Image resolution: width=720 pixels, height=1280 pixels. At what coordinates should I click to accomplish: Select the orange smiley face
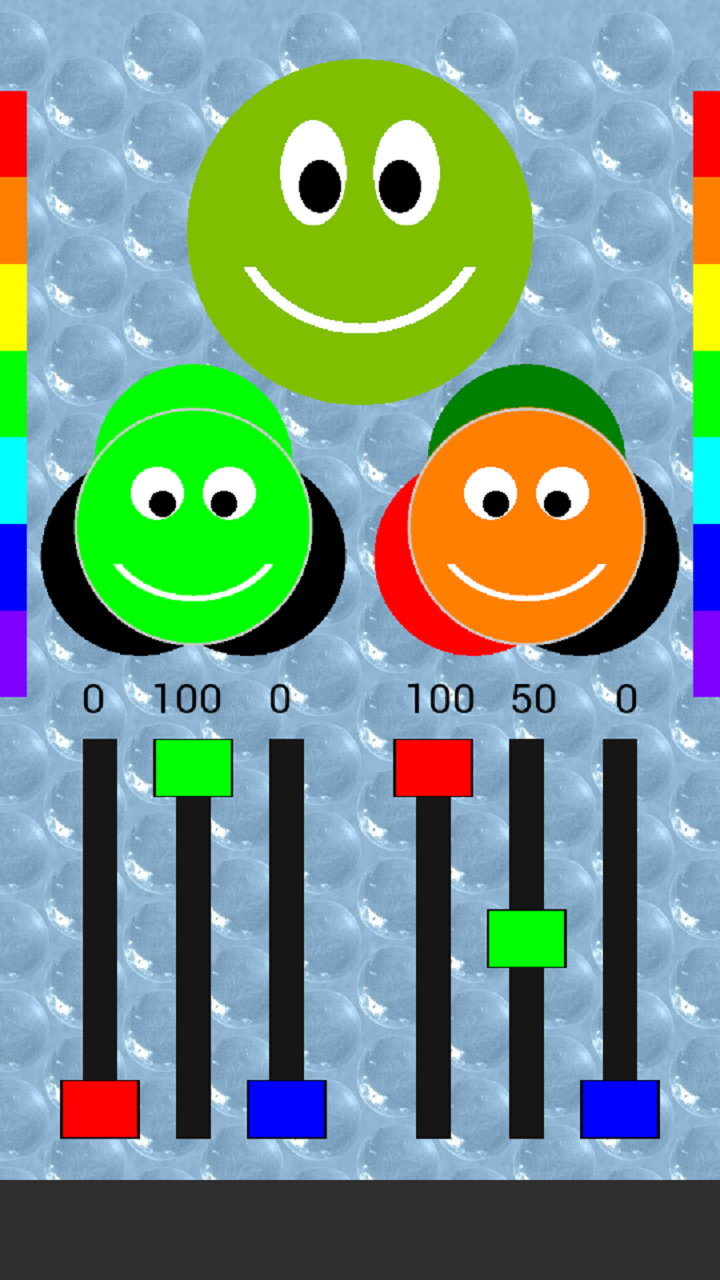pos(527,525)
